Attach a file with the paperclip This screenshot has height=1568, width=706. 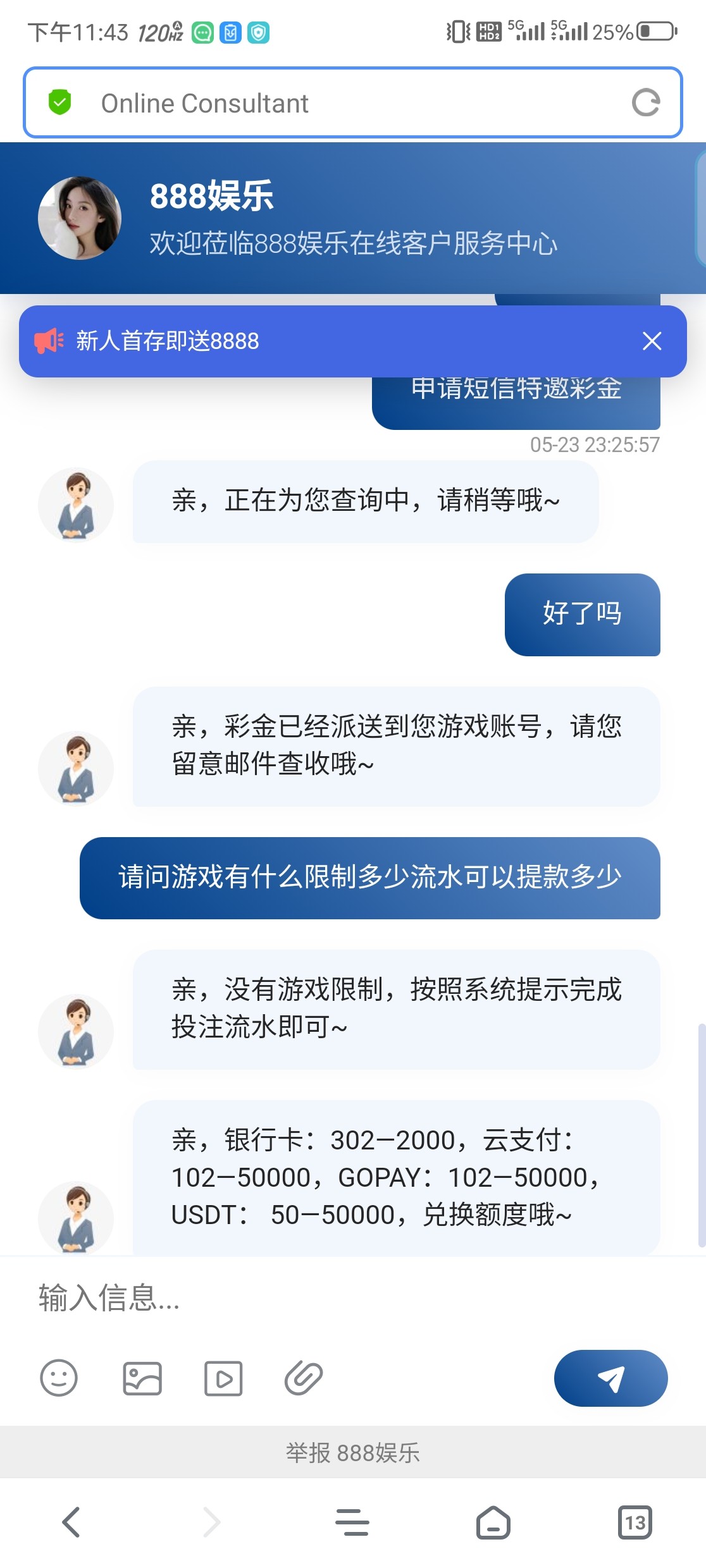click(304, 1378)
